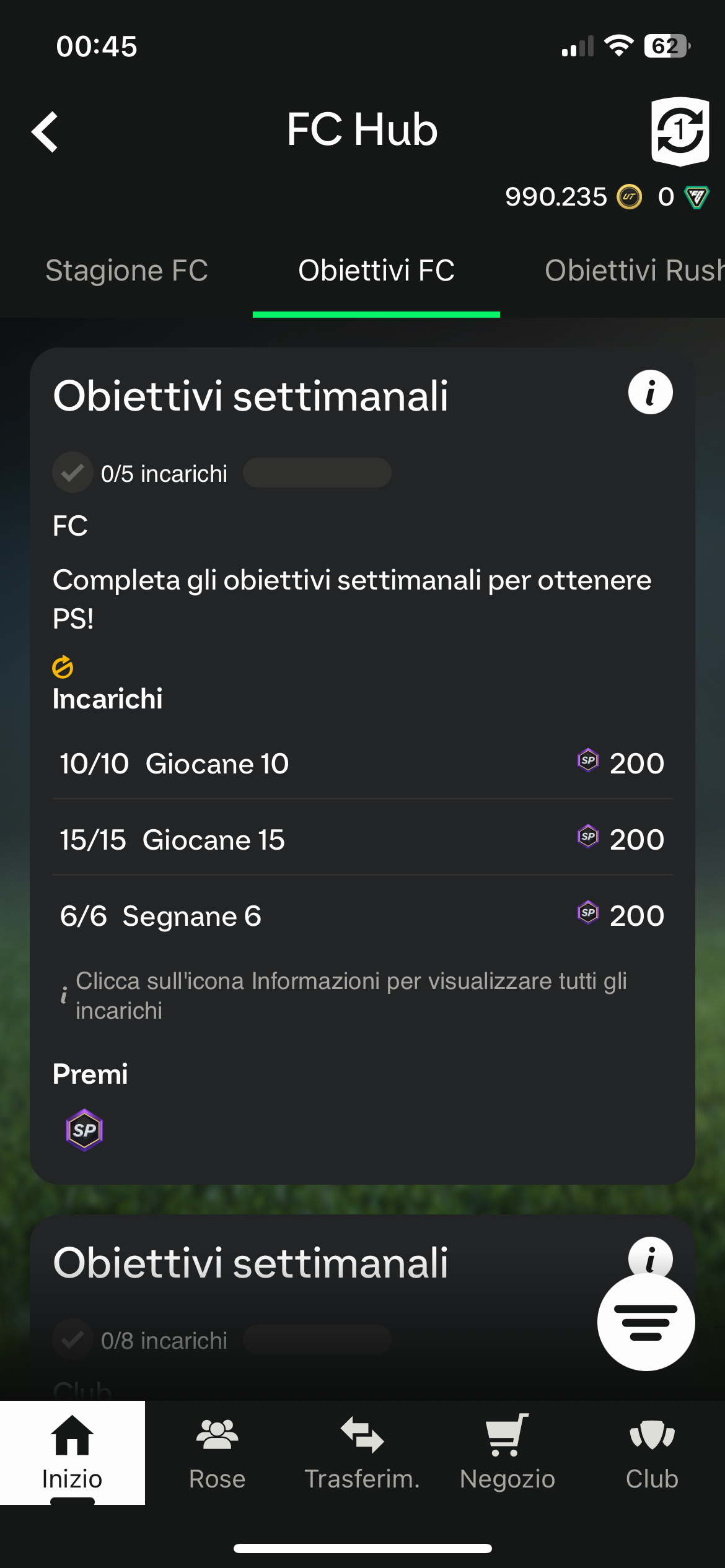Switch to Stagione FC tab
This screenshot has height=1568, width=725.
(126, 271)
